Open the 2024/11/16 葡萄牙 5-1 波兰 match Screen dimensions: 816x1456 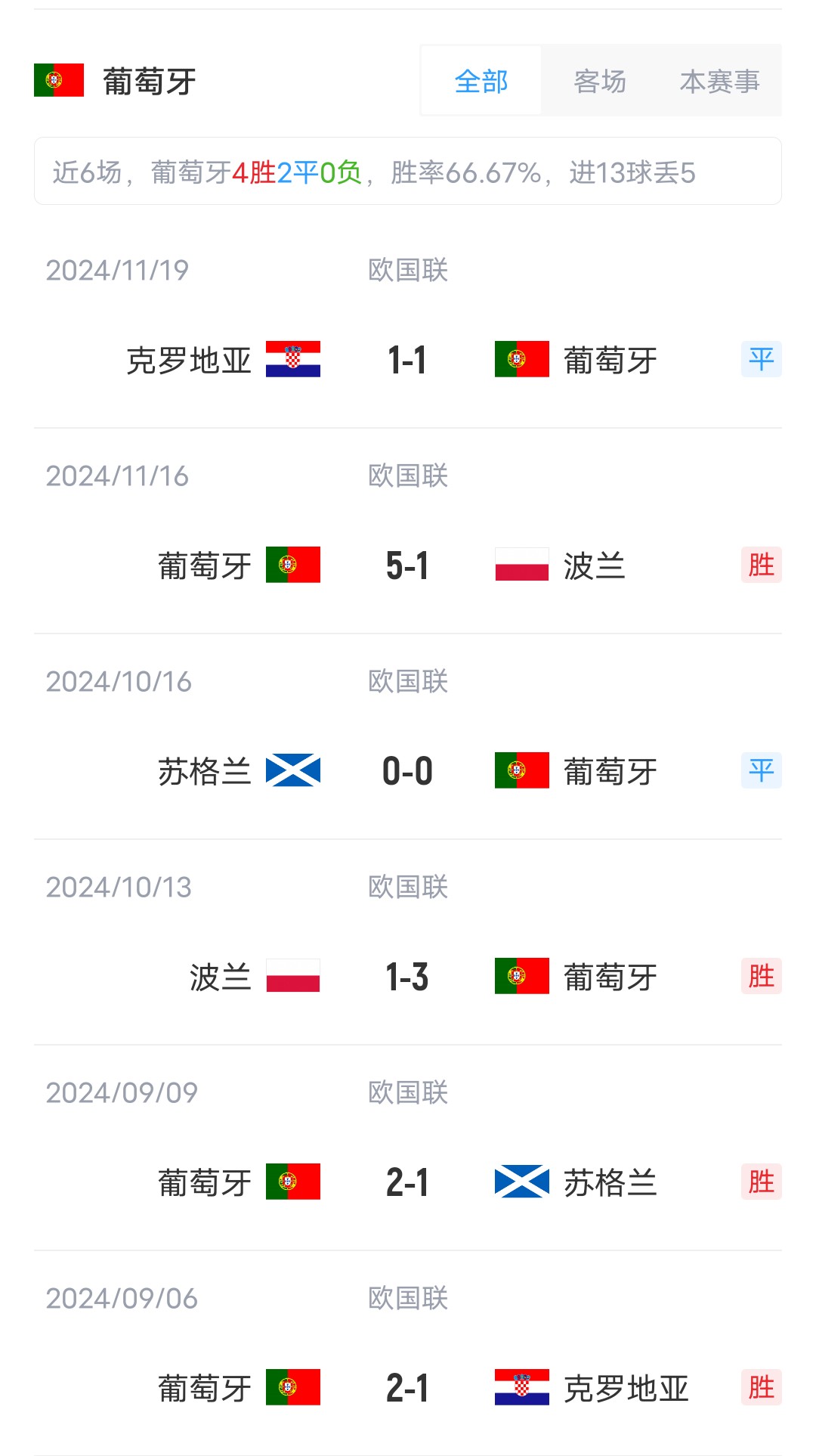pos(407,565)
